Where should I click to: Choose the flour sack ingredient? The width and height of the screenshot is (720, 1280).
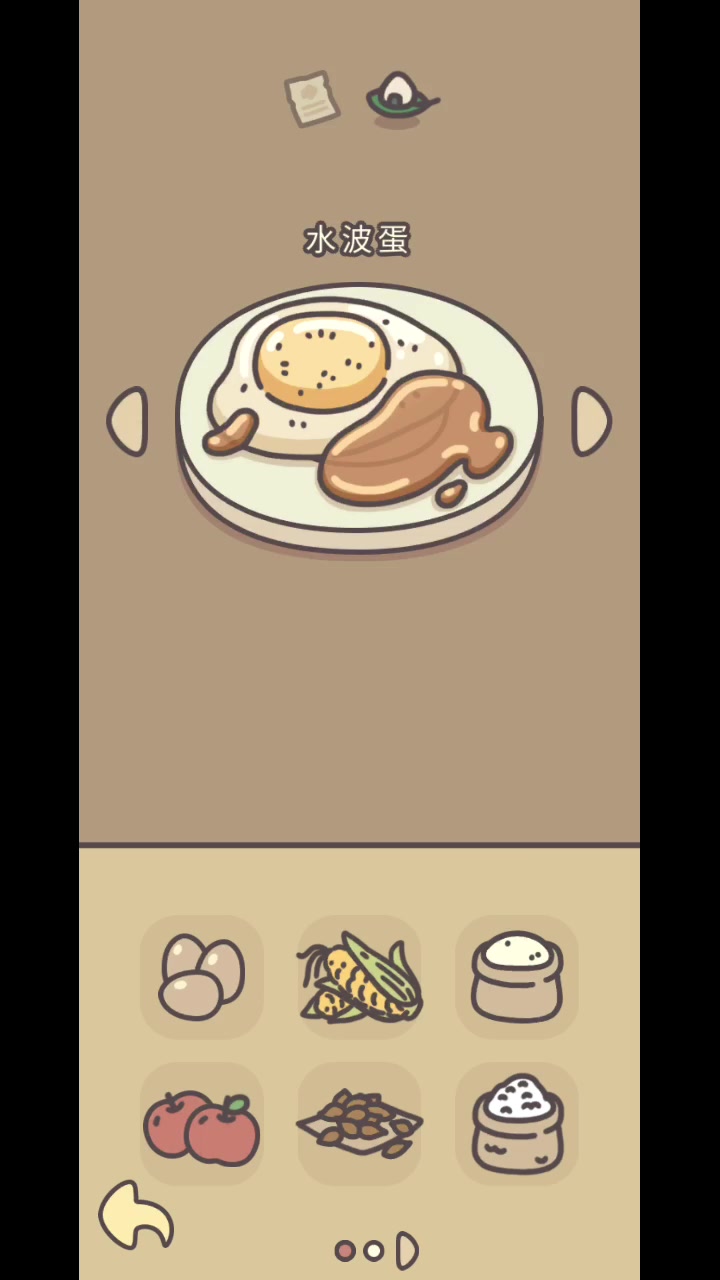tap(517, 976)
